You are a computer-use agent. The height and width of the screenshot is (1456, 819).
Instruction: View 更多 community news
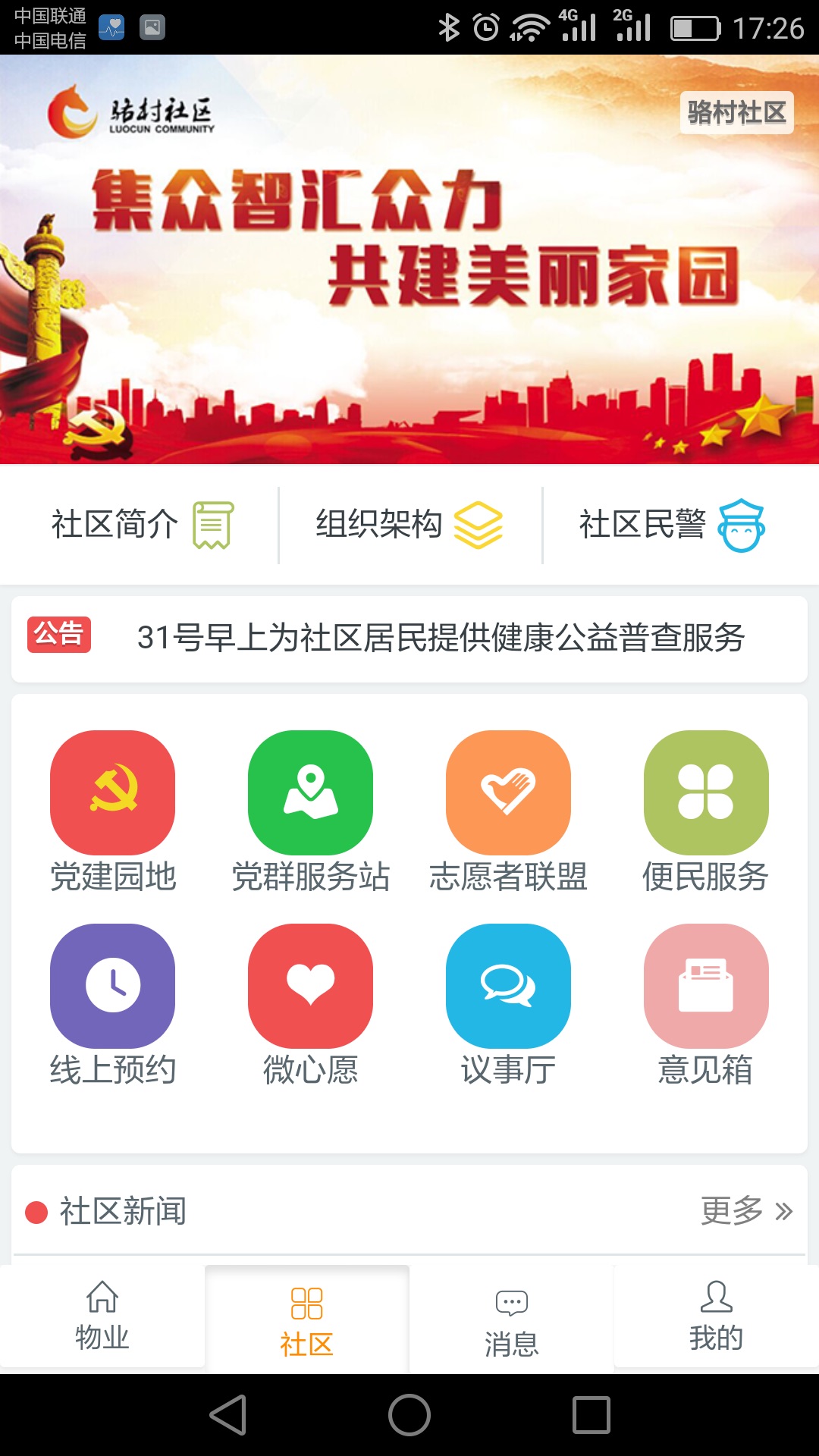(746, 1211)
